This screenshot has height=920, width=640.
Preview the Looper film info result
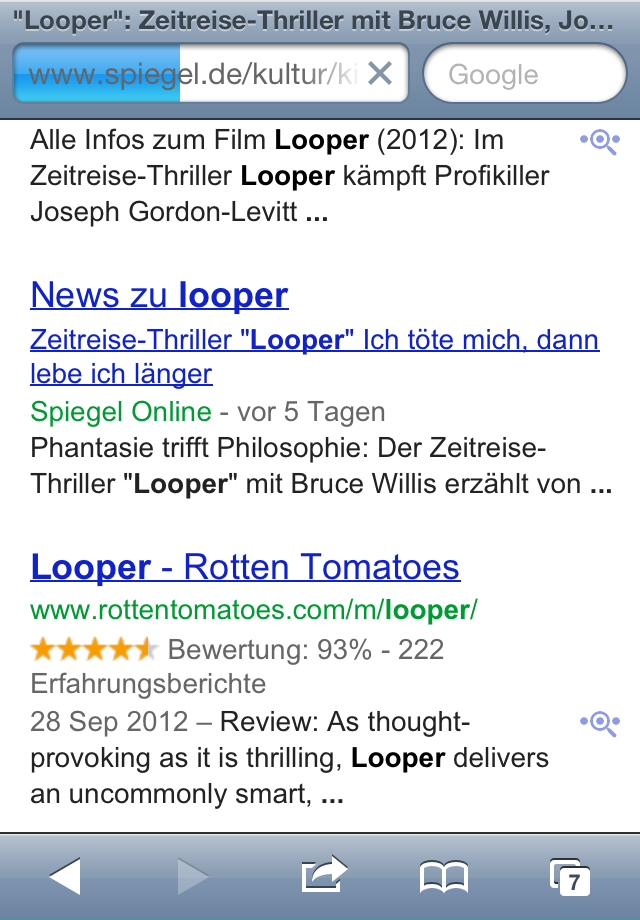600,142
